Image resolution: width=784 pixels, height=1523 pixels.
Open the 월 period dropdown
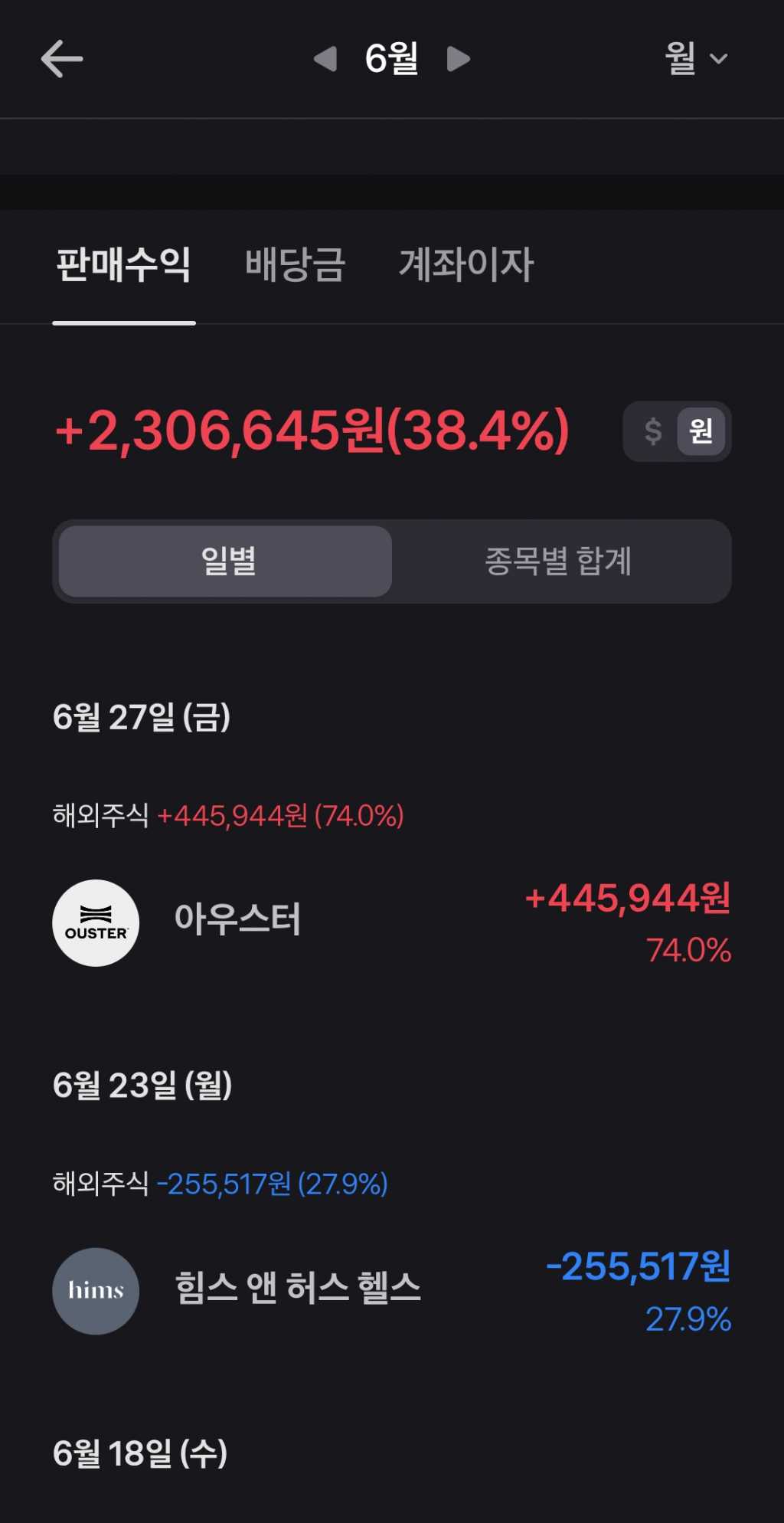click(x=695, y=59)
